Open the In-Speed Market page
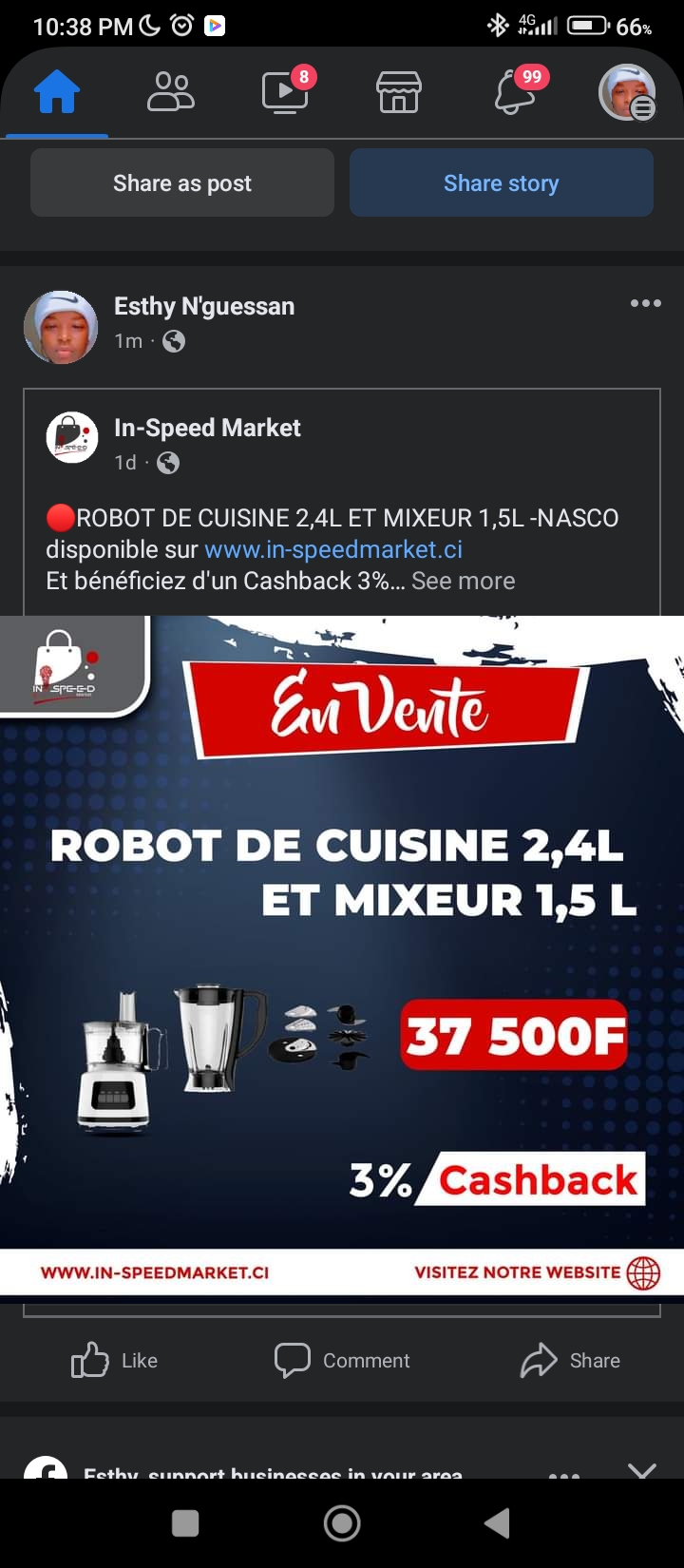This screenshot has width=684, height=1568. click(x=207, y=428)
